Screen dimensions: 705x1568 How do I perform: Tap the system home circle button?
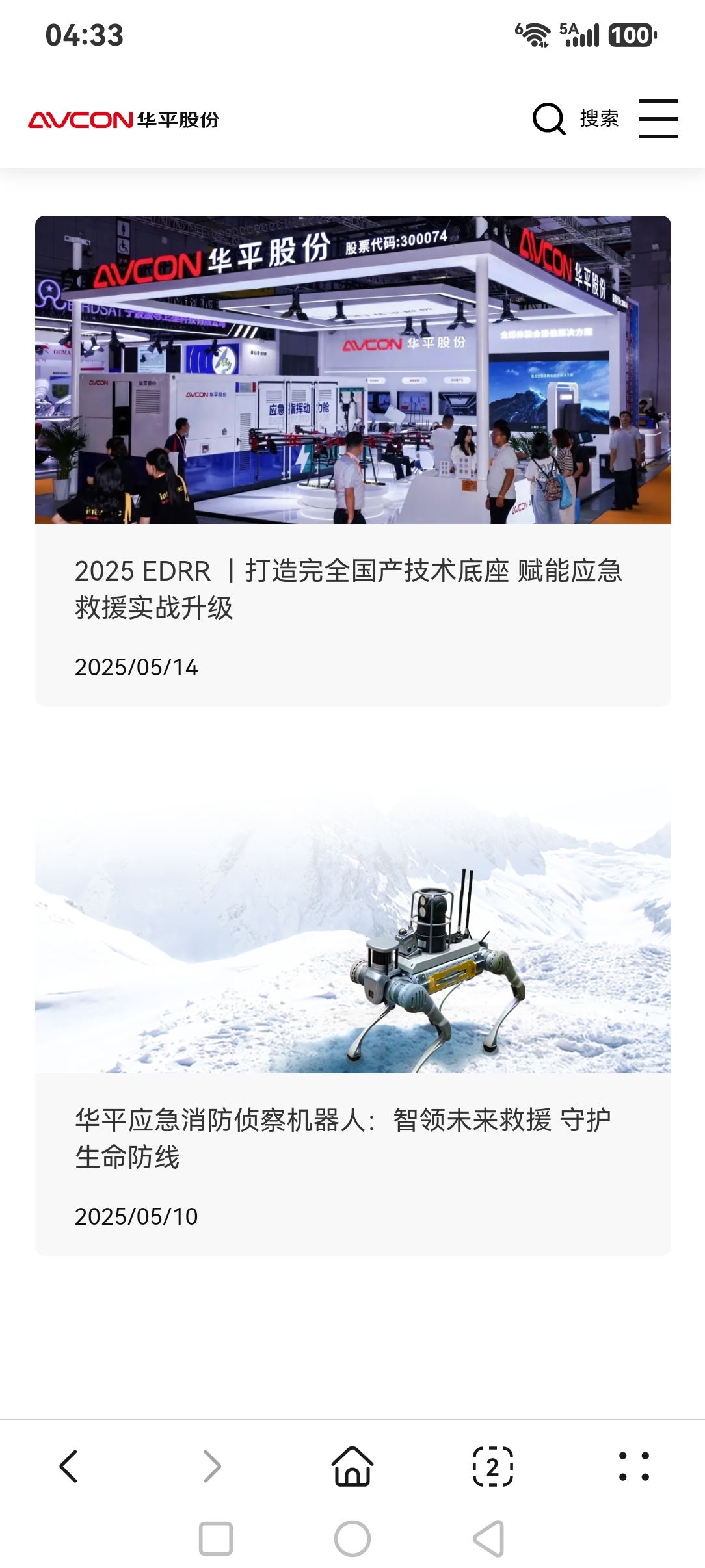(x=352, y=1539)
